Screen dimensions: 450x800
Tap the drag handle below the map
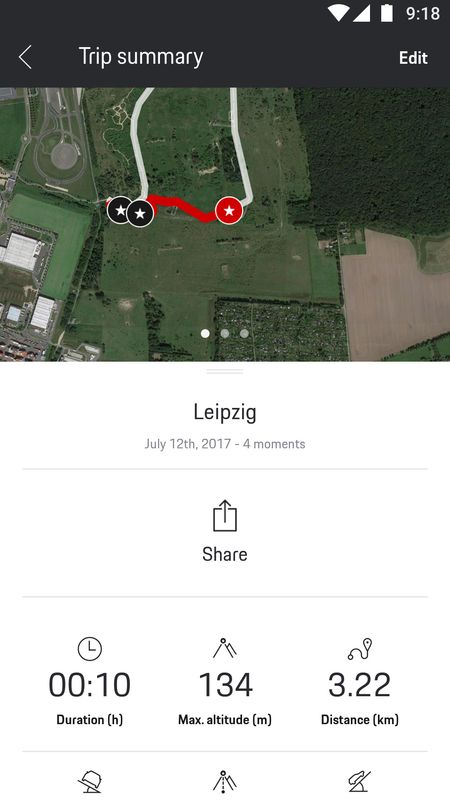(224, 372)
